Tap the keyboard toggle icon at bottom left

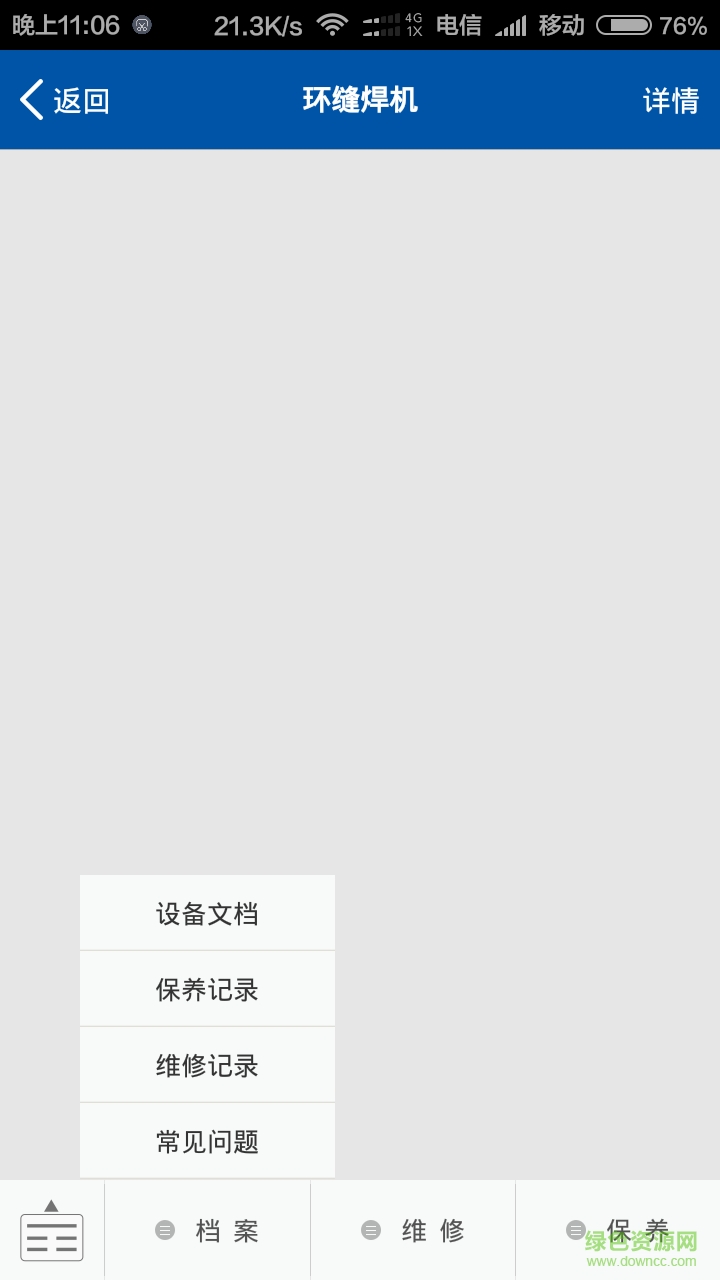pyautogui.click(x=52, y=1231)
